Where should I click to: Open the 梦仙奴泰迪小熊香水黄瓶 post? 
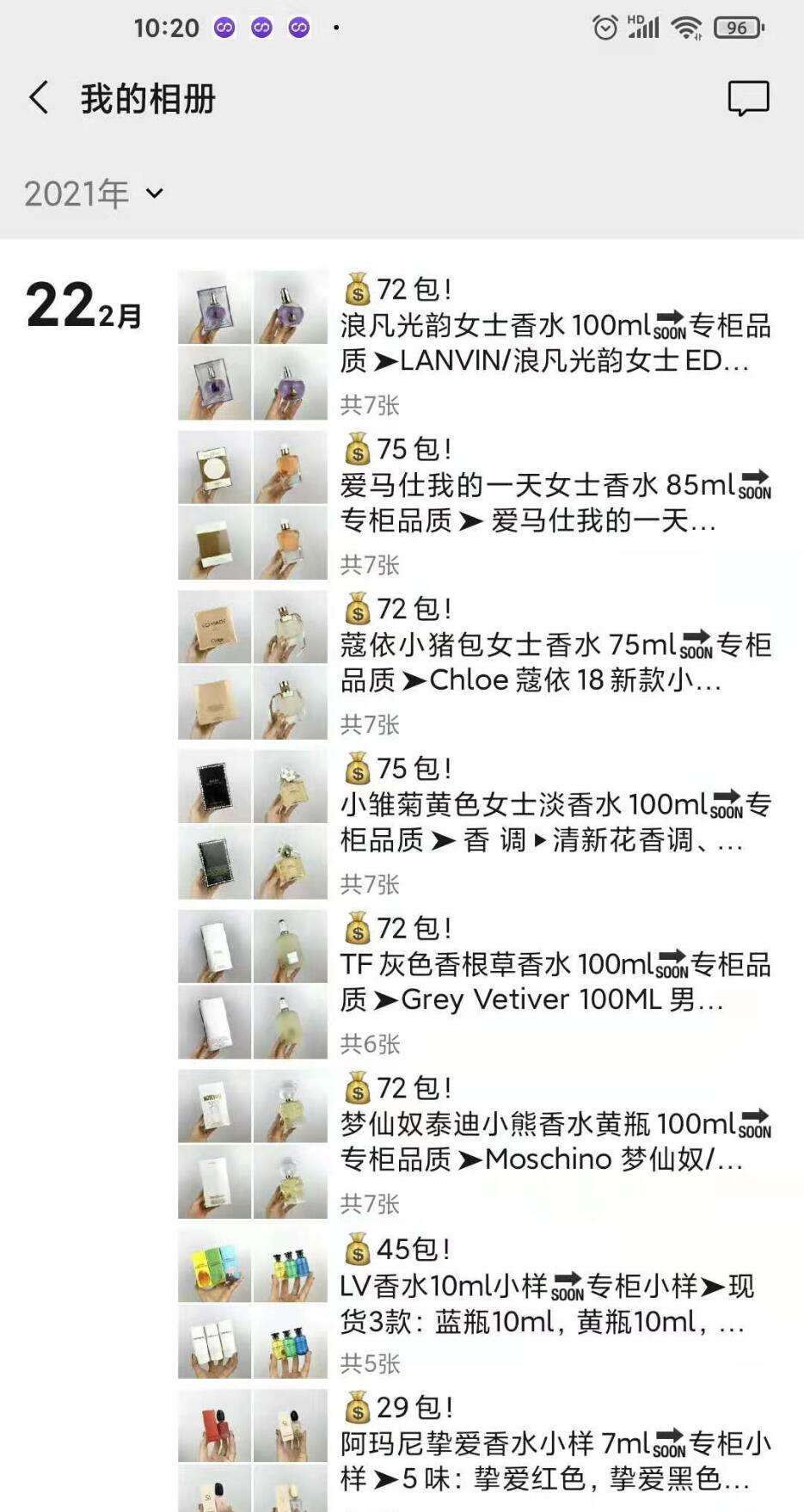point(555,1141)
